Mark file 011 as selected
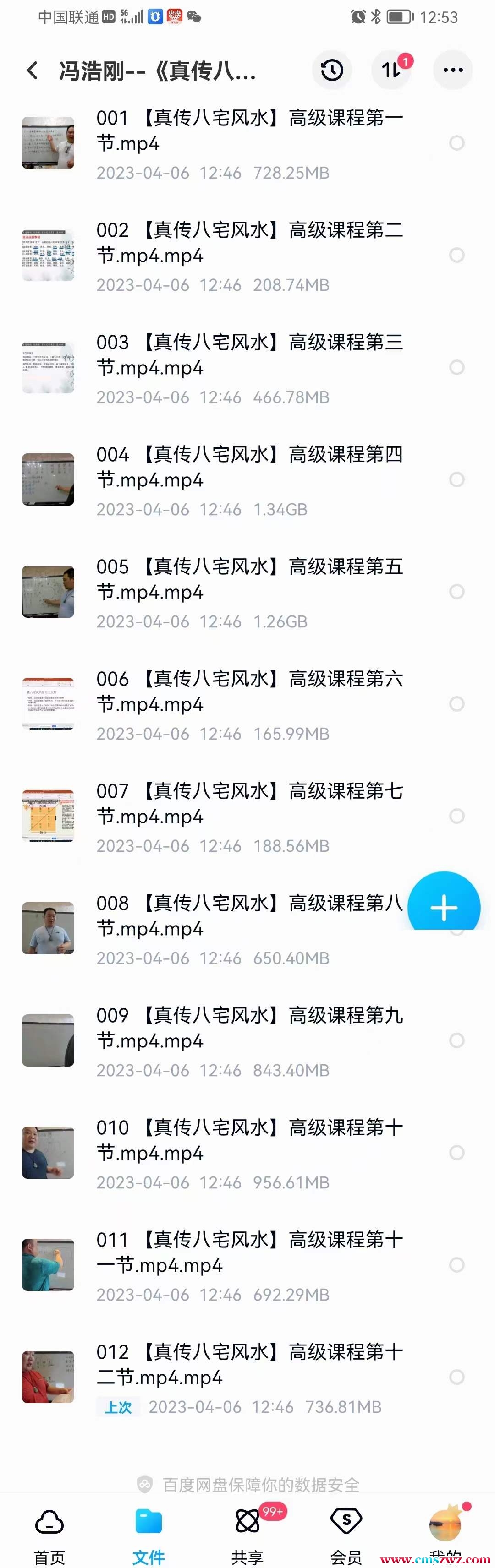The width and height of the screenshot is (495, 1568). (x=456, y=1265)
